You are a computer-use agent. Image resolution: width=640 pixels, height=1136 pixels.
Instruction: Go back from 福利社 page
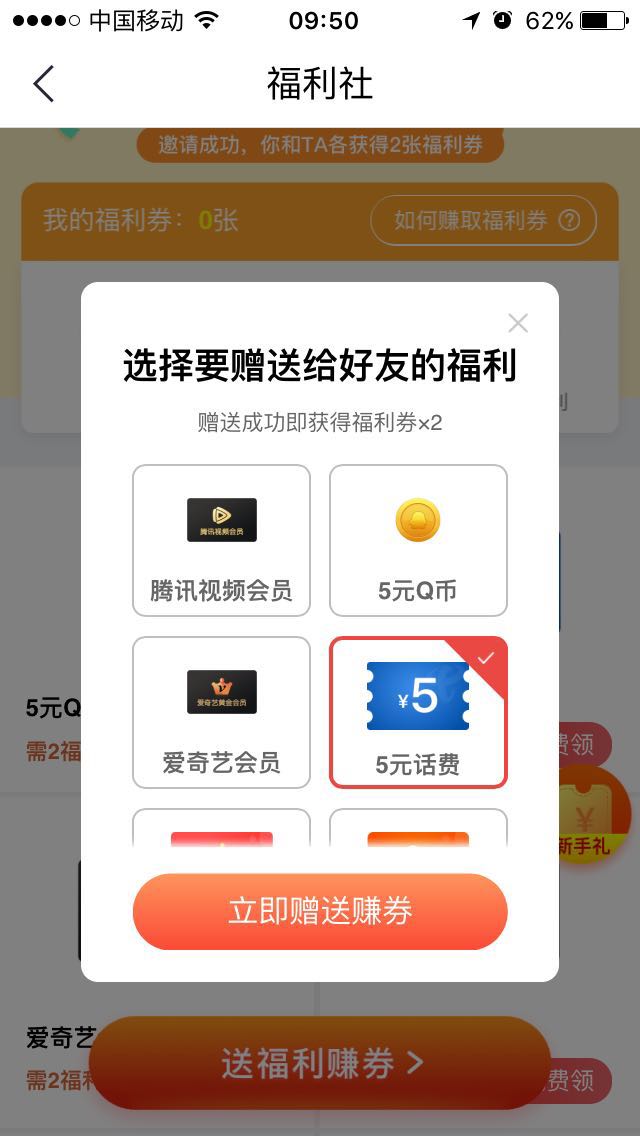click(x=43, y=84)
